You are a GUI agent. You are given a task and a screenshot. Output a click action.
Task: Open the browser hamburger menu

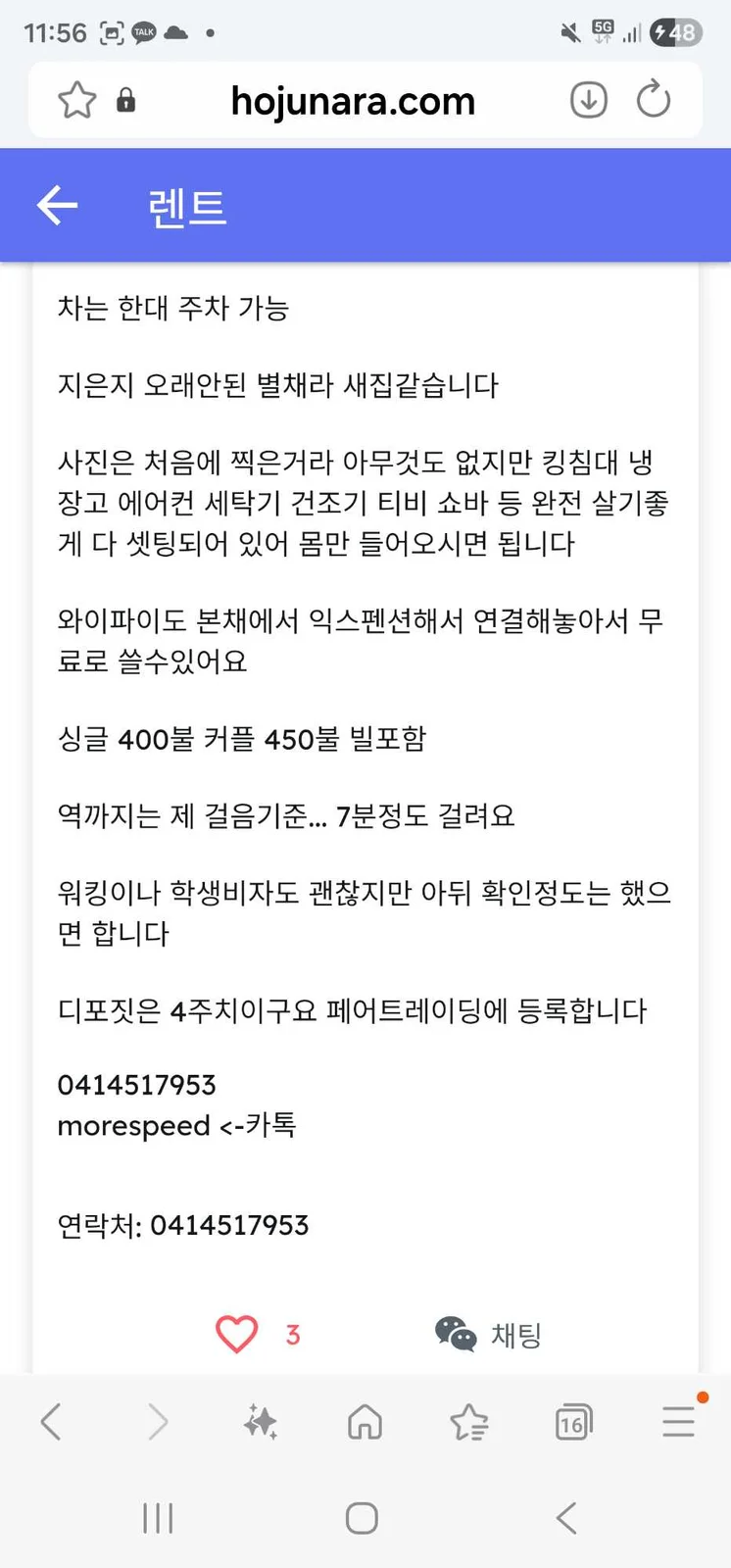pyautogui.click(x=678, y=1421)
